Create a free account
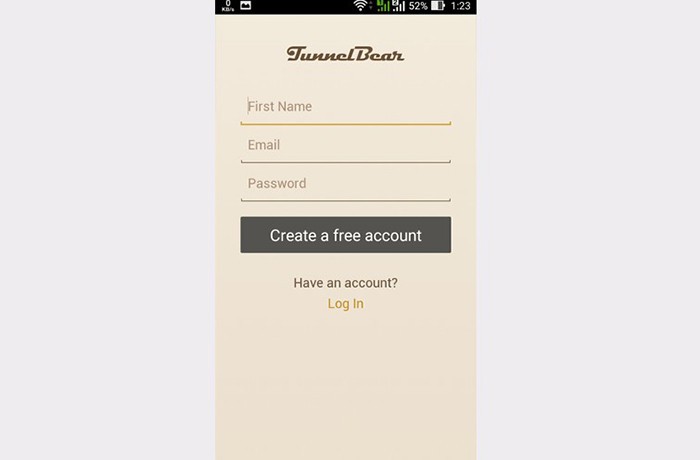 click(x=345, y=236)
